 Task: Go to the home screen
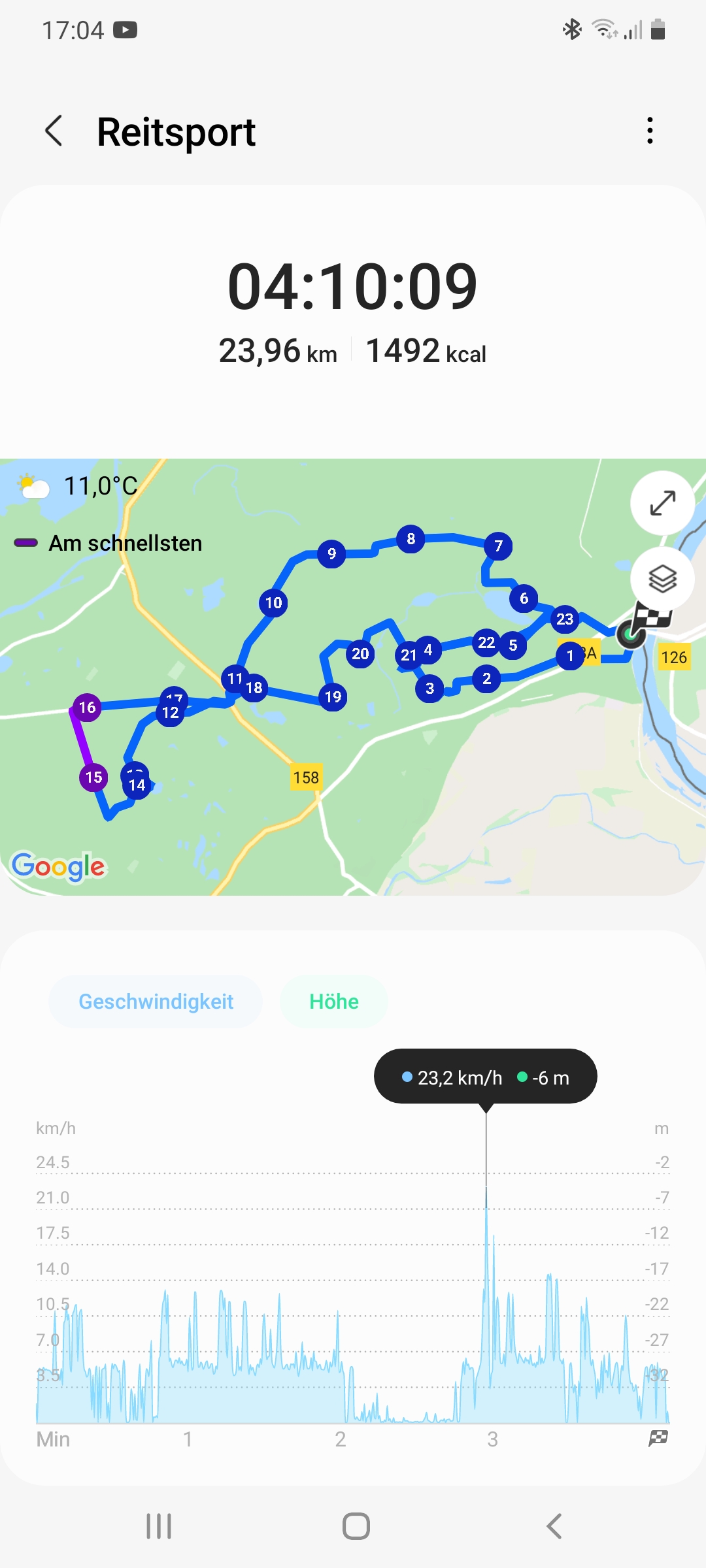[356, 1526]
